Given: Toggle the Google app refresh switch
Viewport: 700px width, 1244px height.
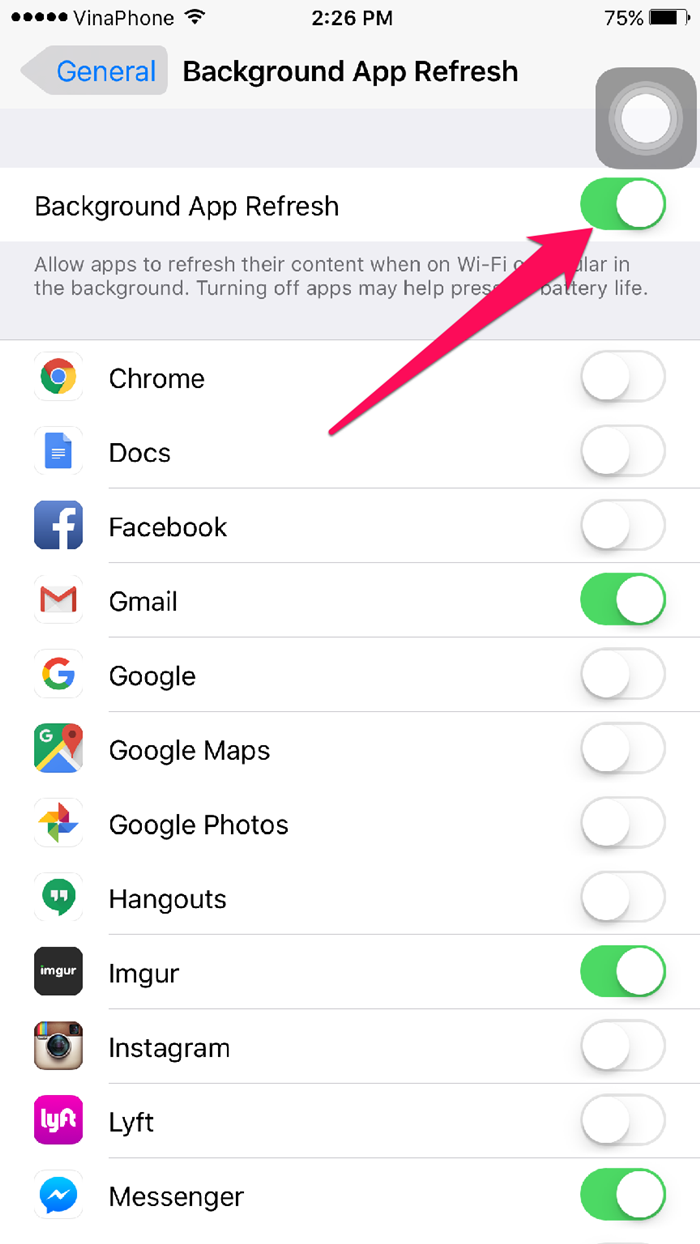Looking at the screenshot, I should point(623,675).
